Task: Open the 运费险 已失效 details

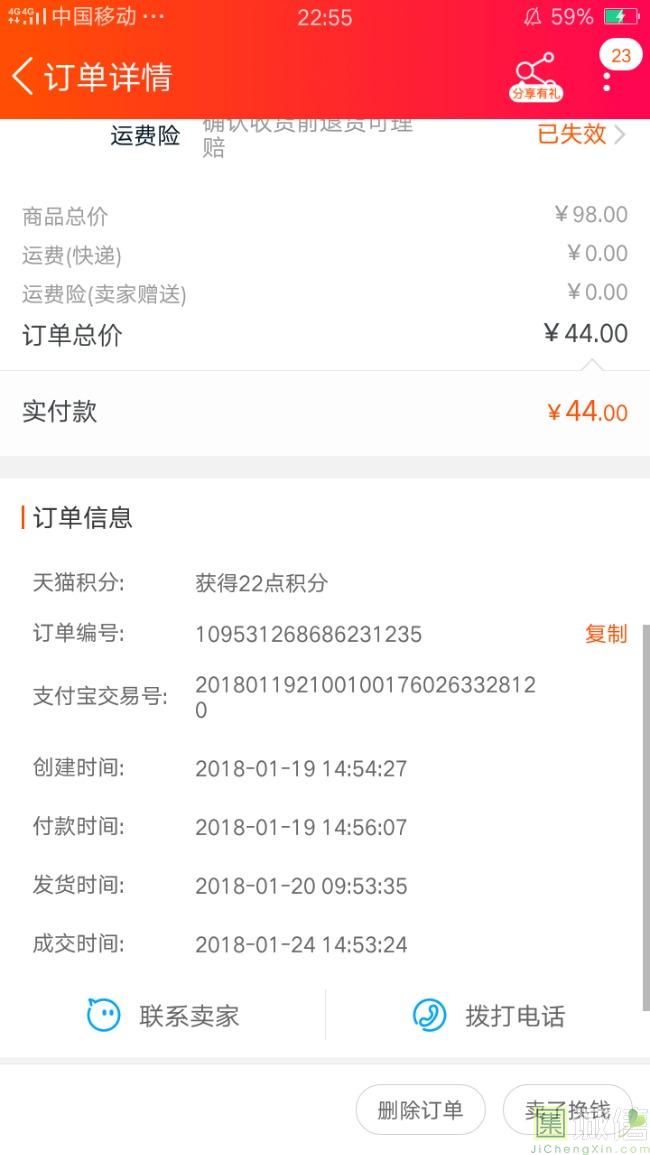Action: pyautogui.click(x=582, y=134)
